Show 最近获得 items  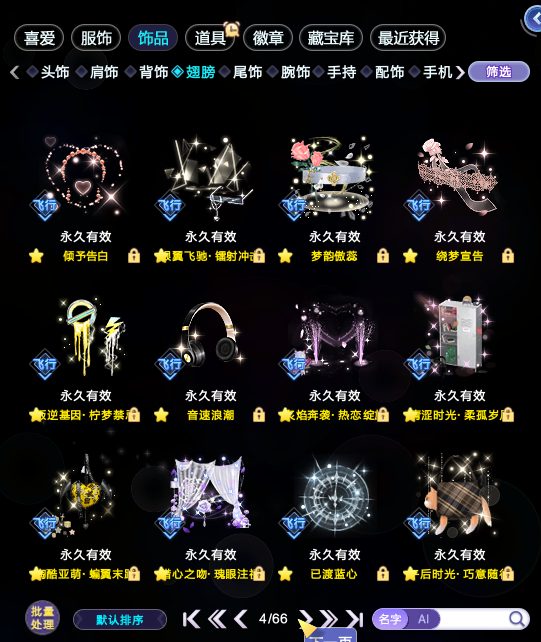pos(408,38)
